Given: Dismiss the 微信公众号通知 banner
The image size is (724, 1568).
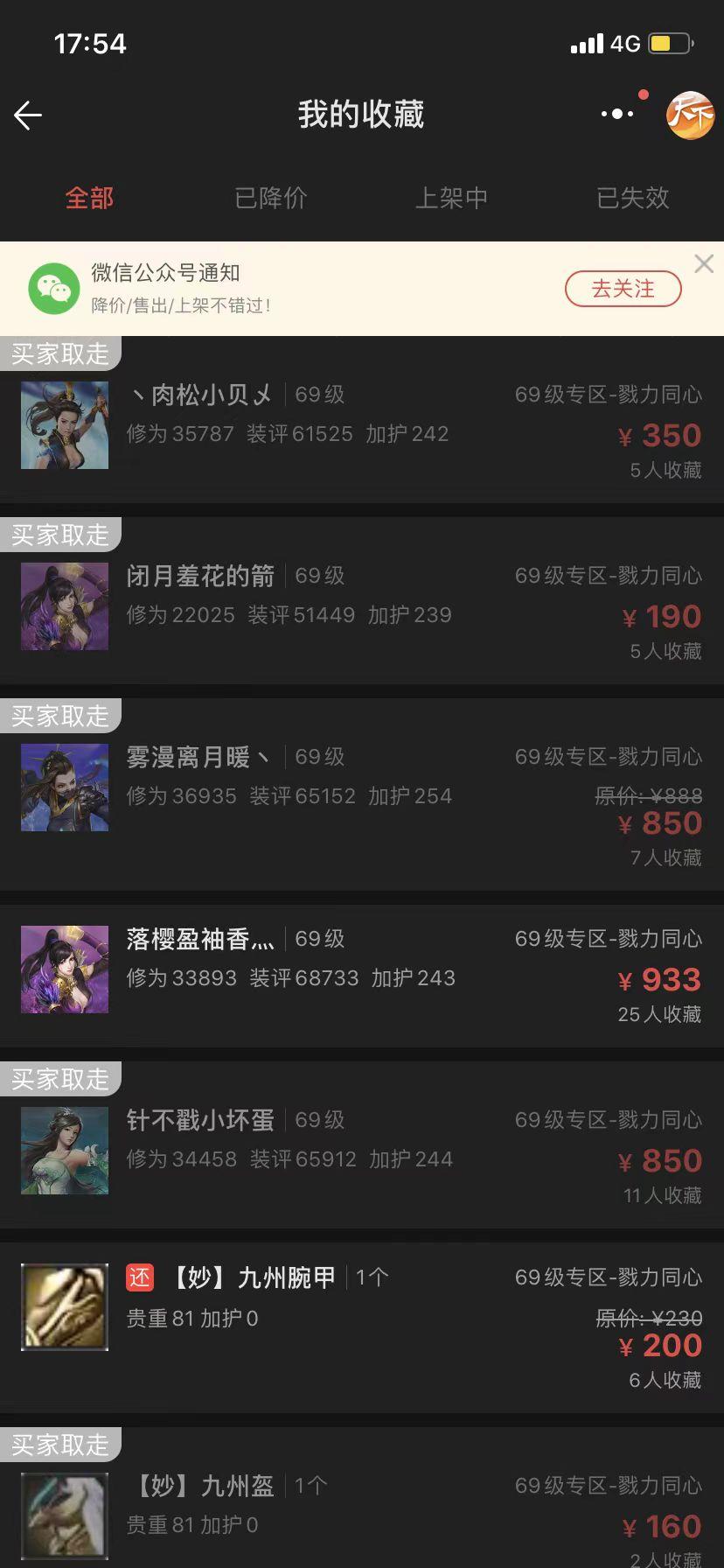Looking at the screenshot, I should click(x=704, y=263).
